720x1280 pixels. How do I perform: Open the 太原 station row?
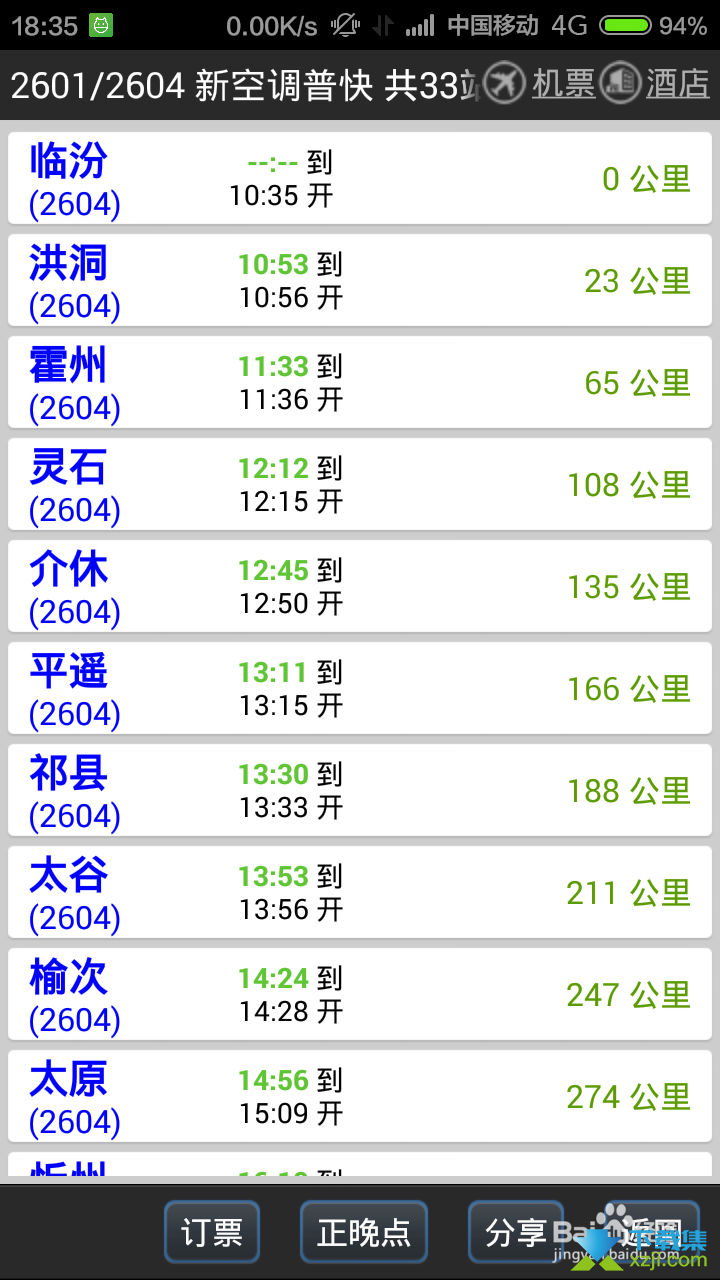(360, 1096)
